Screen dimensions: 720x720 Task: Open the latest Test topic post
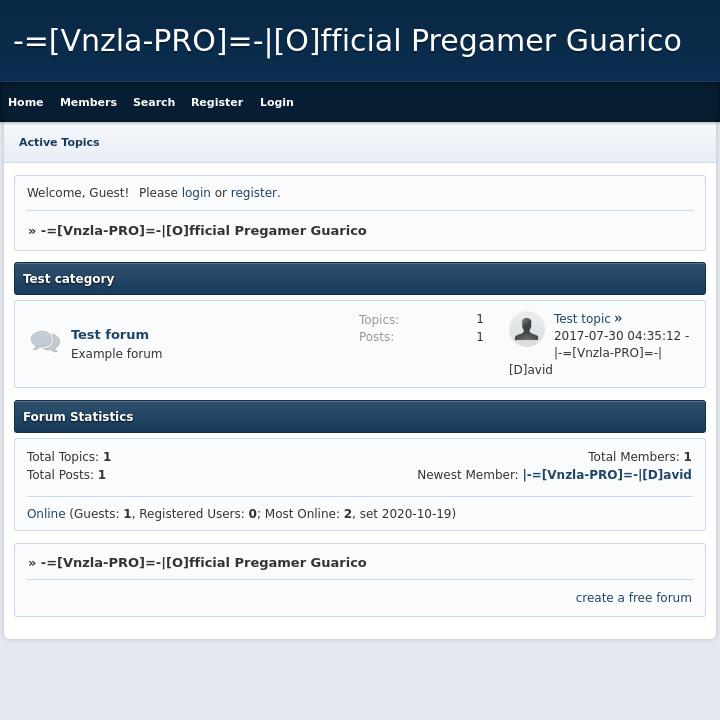582,319
